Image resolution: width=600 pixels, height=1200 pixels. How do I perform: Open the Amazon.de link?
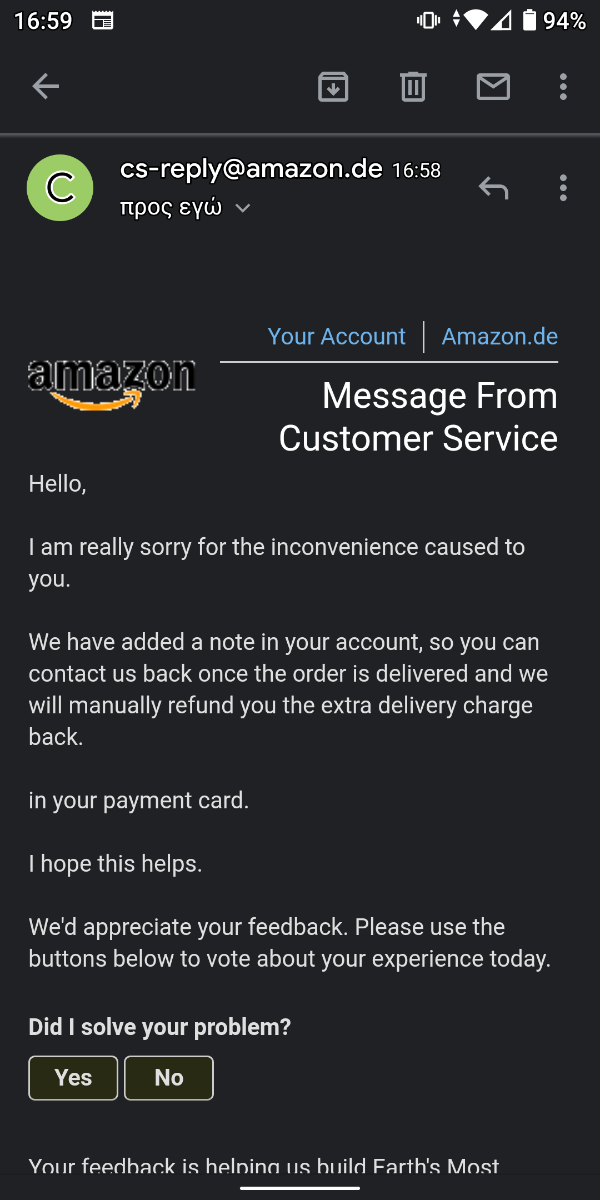(500, 337)
